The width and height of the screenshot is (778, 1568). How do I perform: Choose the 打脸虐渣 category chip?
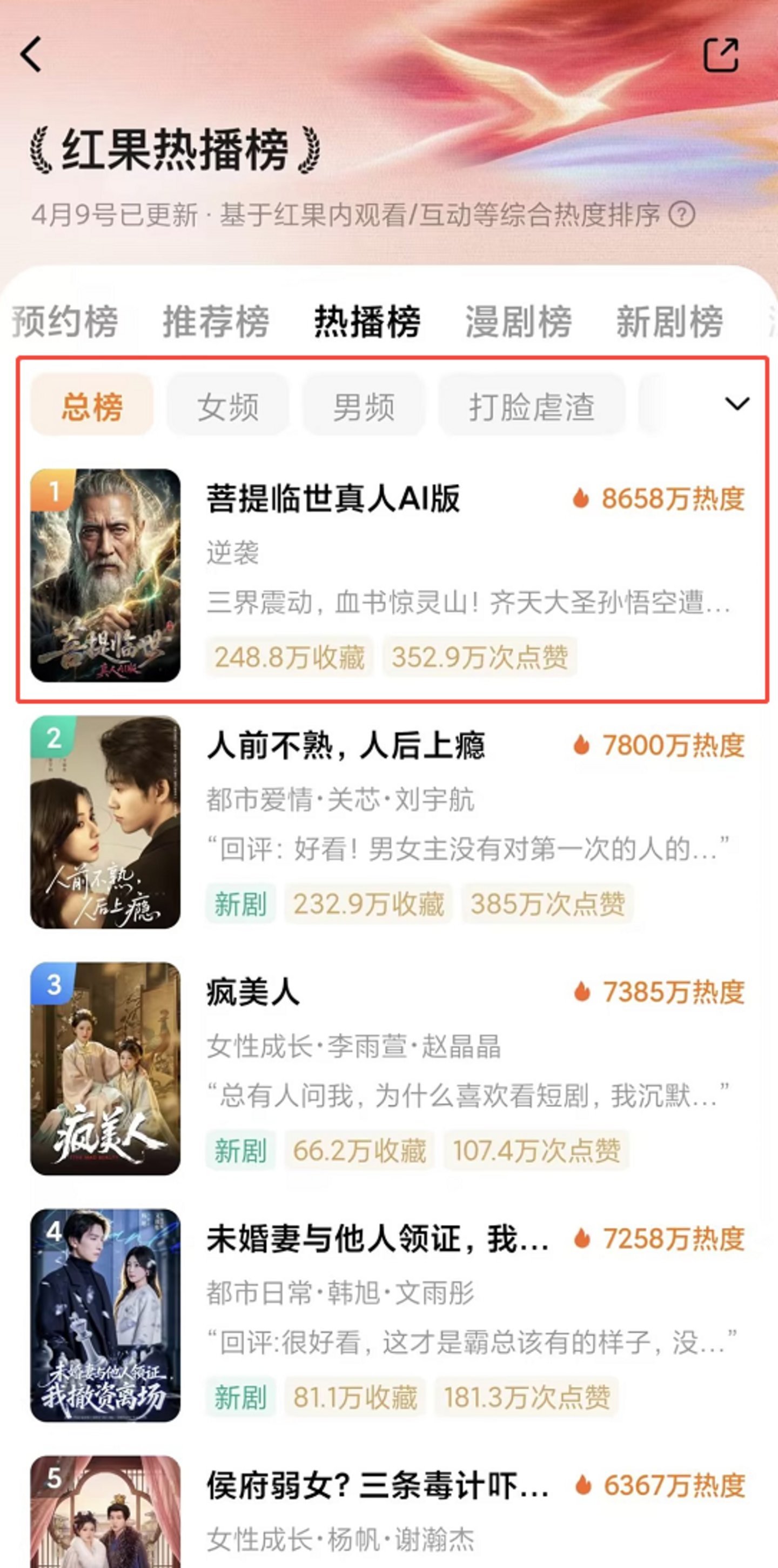(x=531, y=406)
